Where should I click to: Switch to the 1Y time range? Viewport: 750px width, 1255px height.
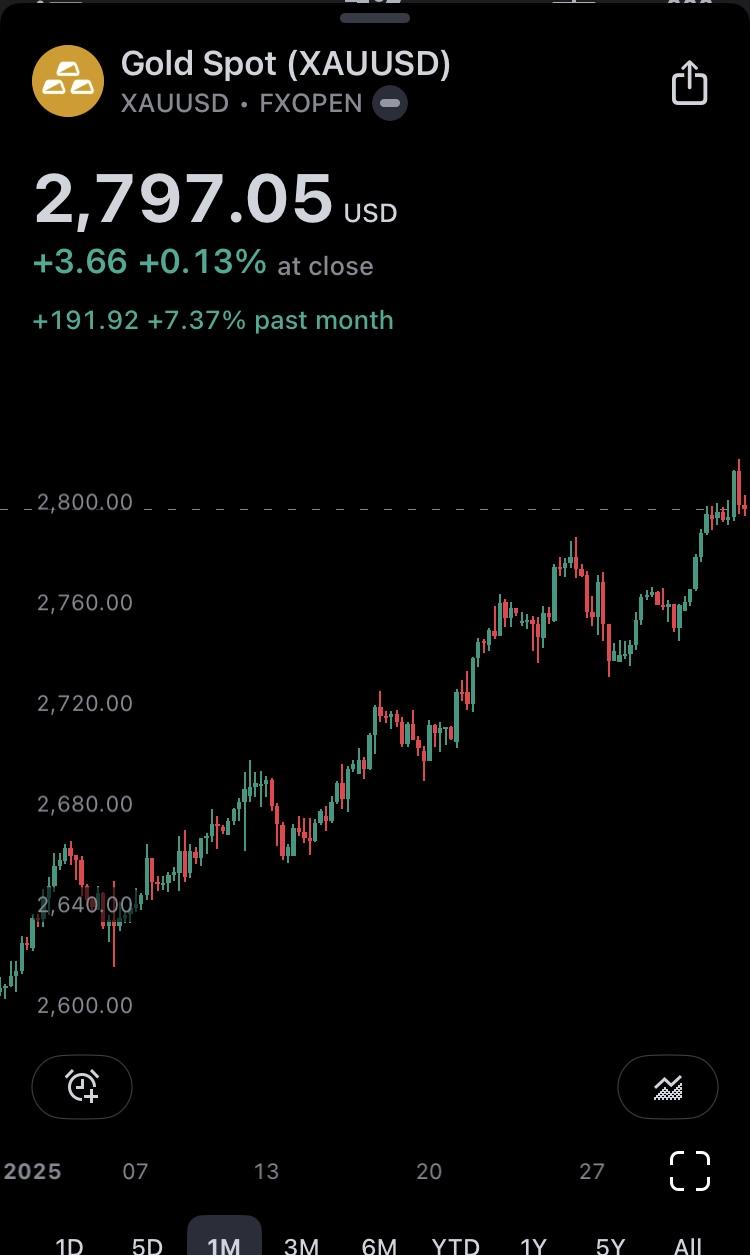[x=533, y=1245]
